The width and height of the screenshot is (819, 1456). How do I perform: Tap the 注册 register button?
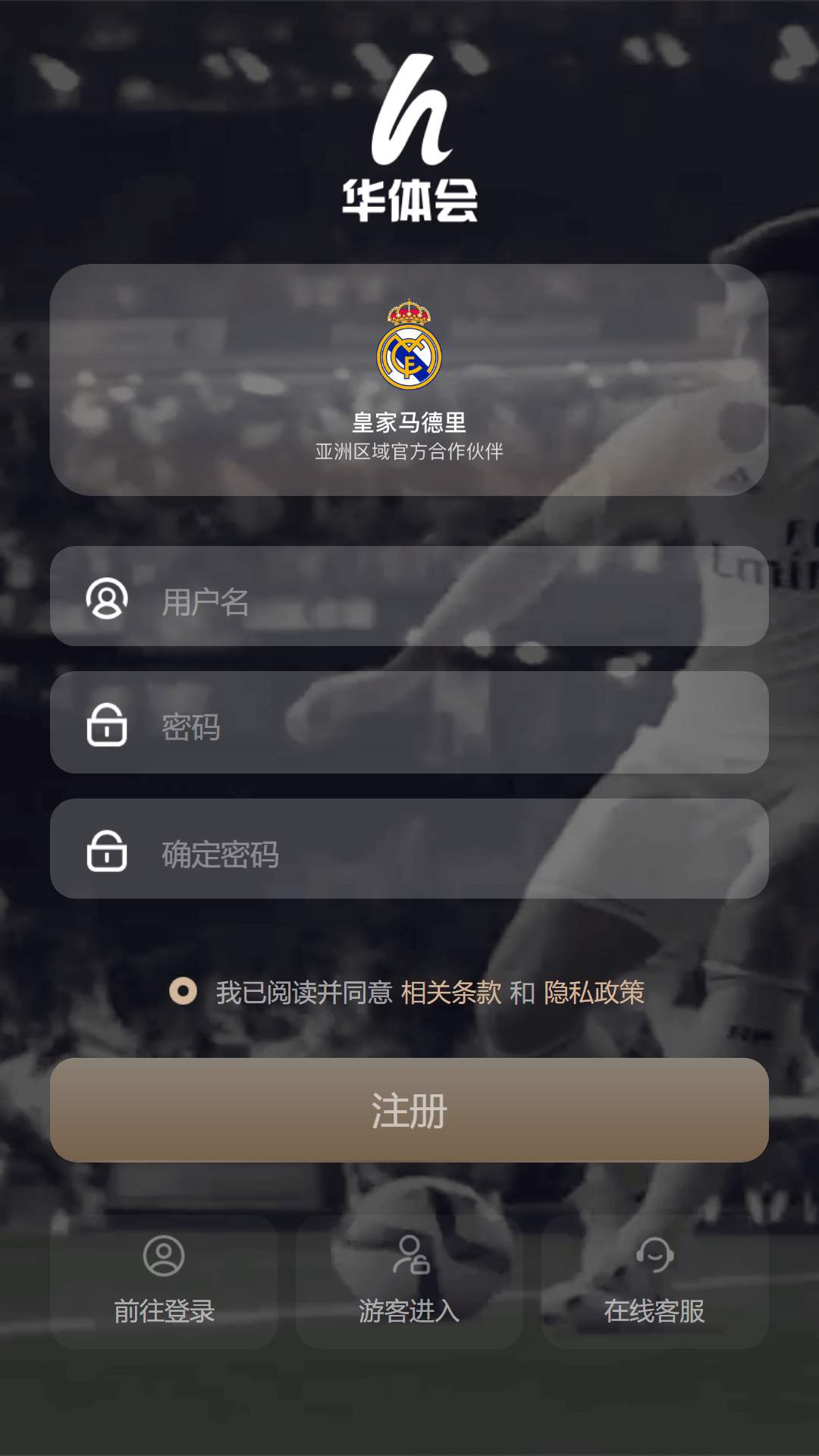click(x=409, y=1110)
